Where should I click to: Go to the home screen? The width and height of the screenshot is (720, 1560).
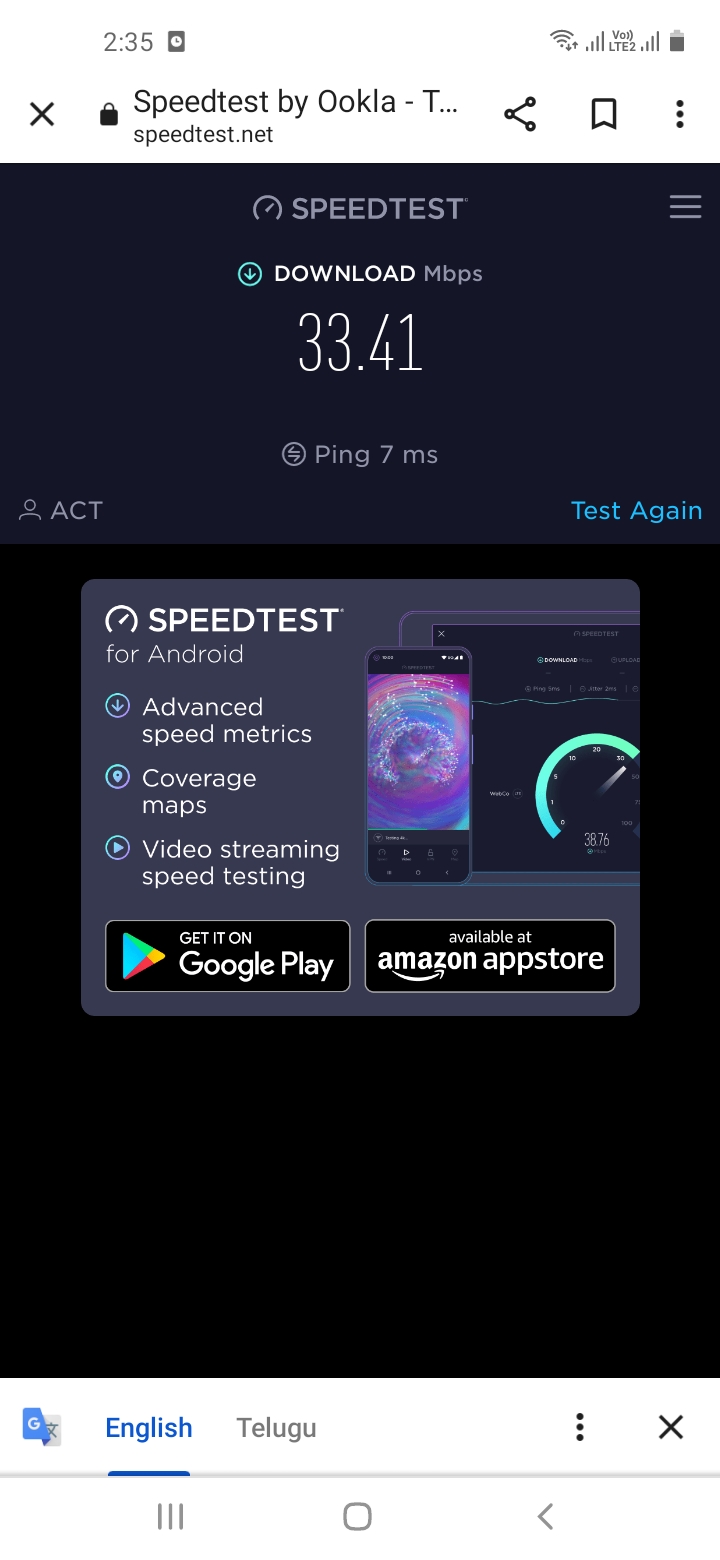[x=357, y=1517]
